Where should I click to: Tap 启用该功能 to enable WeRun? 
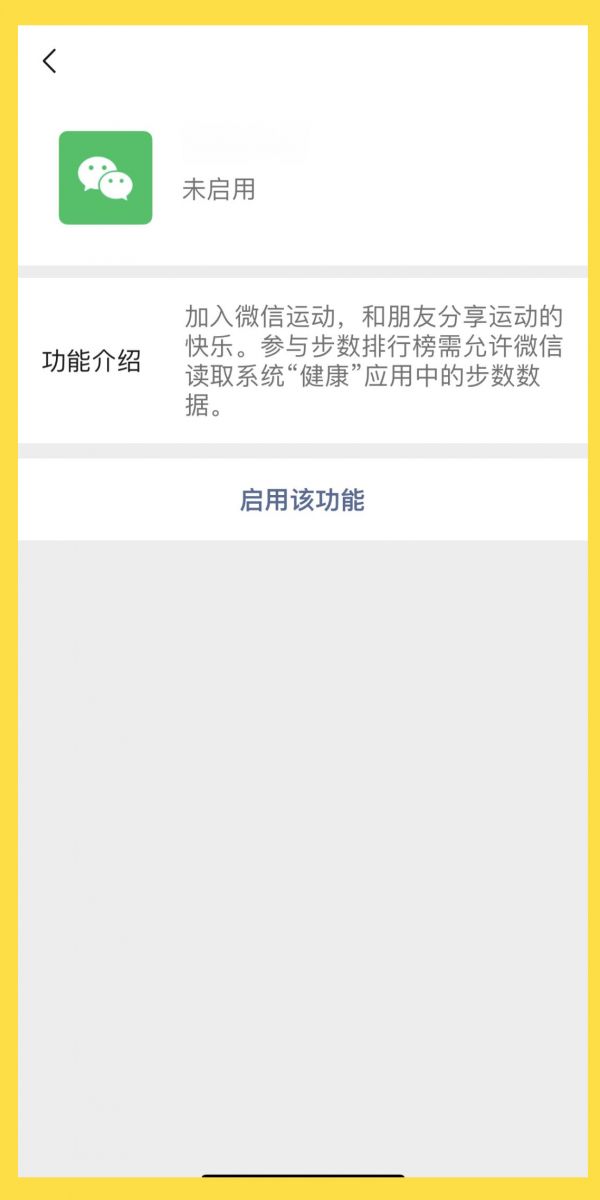(302, 500)
